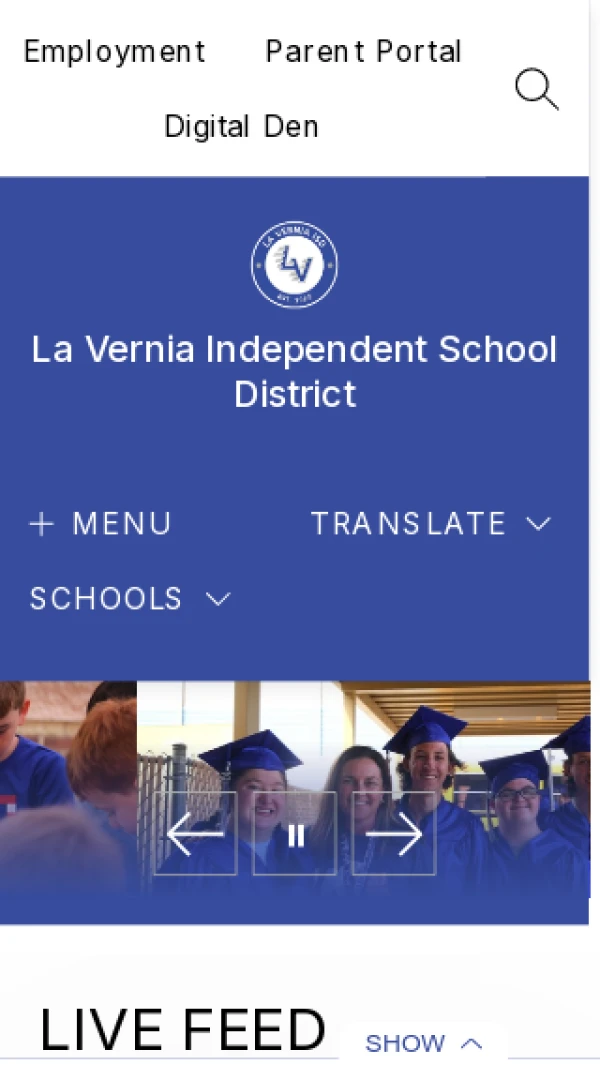Tap the search magnifier icon
This screenshot has width=600, height=1065.
tap(536, 89)
